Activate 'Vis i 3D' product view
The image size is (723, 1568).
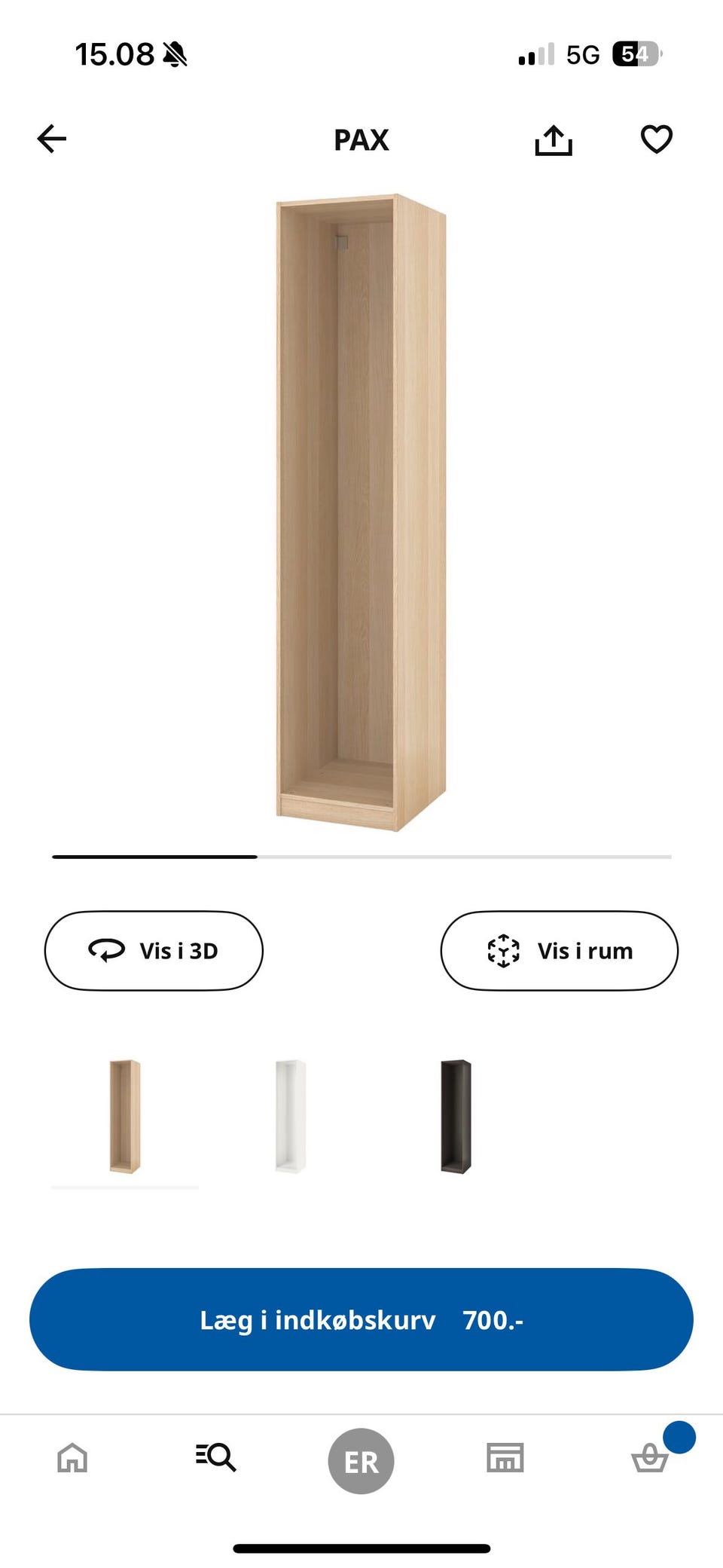click(154, 950)
